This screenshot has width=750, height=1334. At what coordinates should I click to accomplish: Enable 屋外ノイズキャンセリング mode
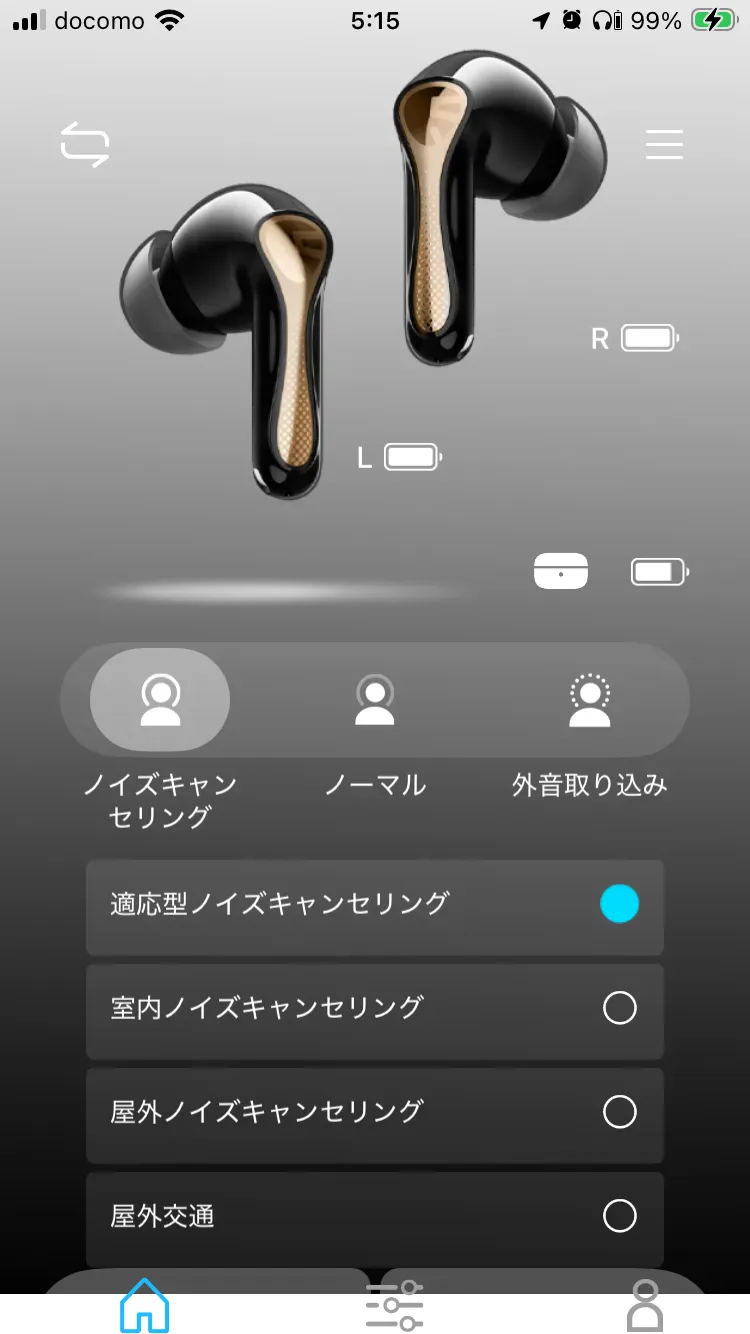(621, 1114)
